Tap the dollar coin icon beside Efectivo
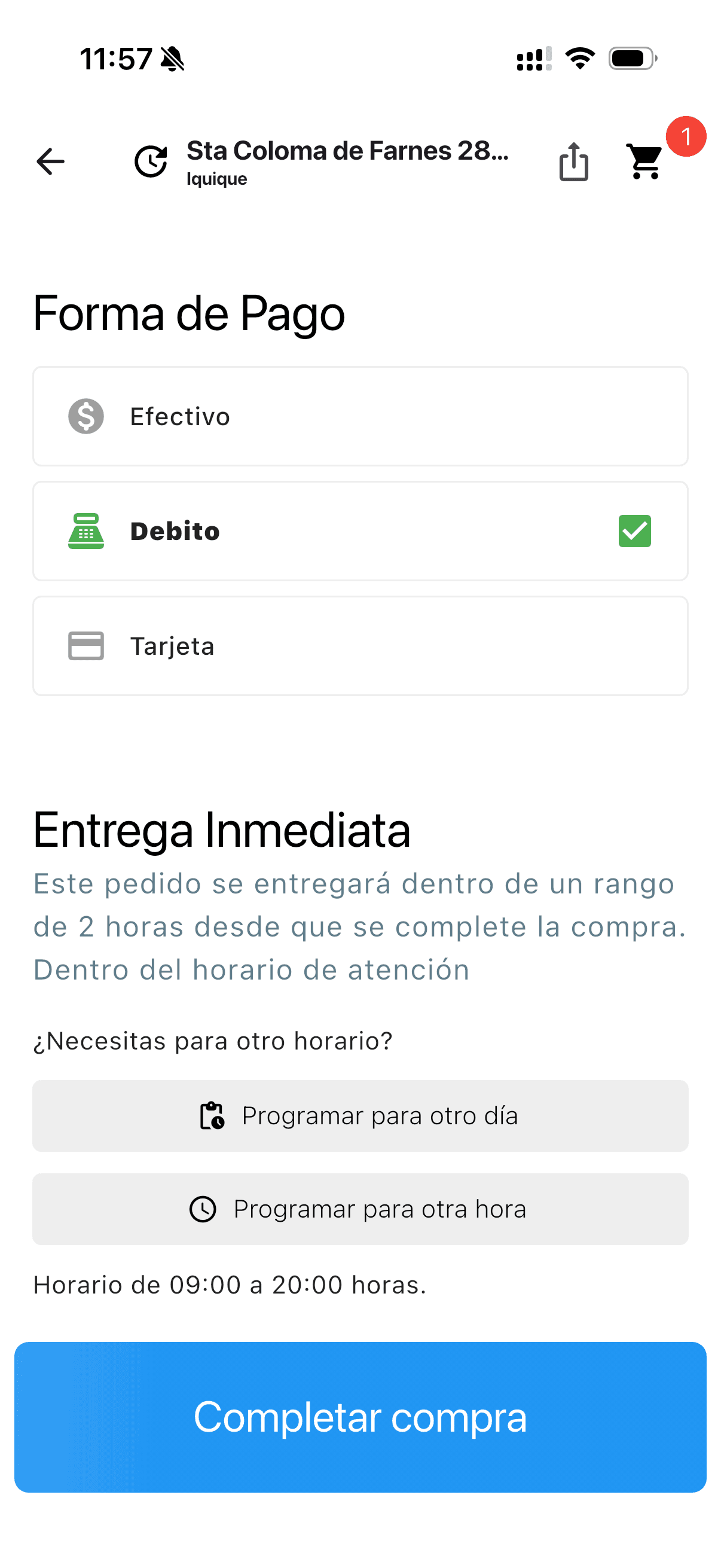The width and height of the screenshot is (721, 1568). coord(87,416)
